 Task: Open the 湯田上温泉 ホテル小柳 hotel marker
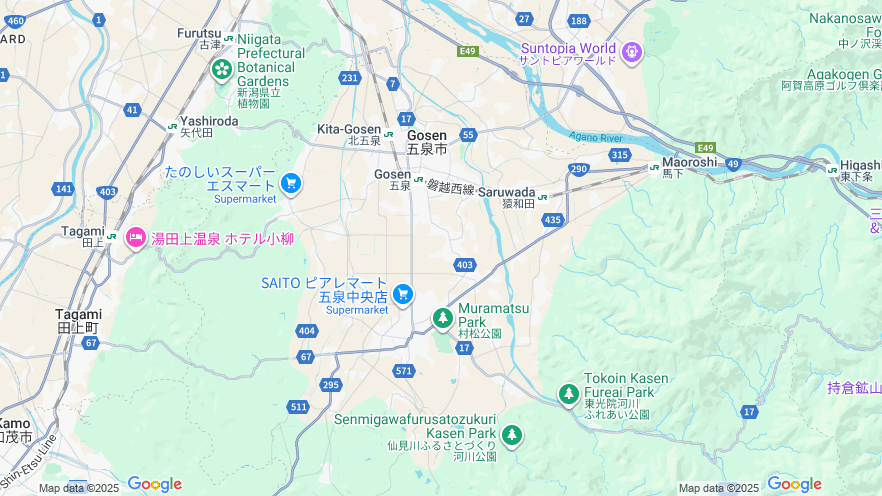[x=135, y=238]
